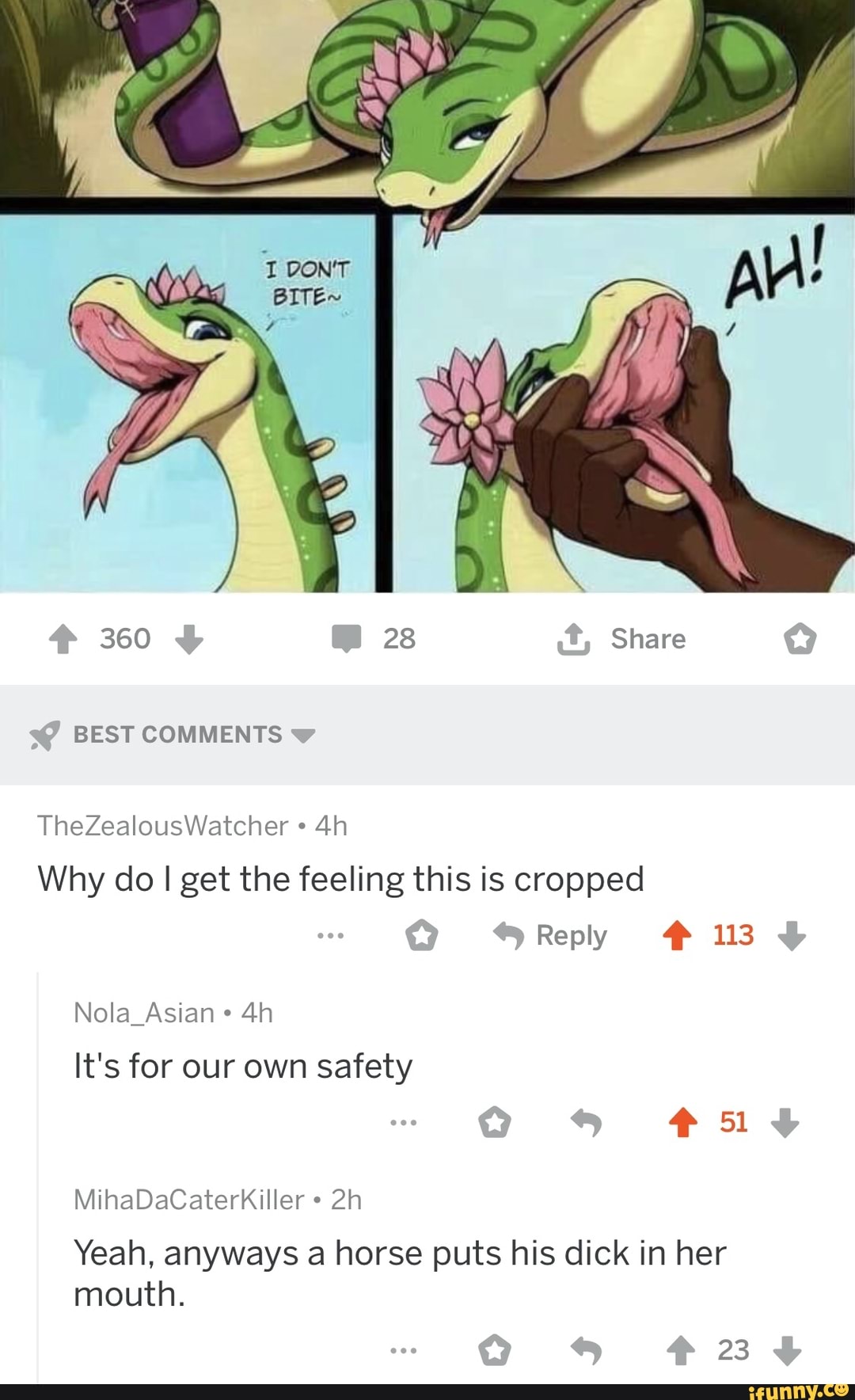Reply to TheZealousWatcher's comment
This screenshot has width=855, height=1400.
coord(551,936)
